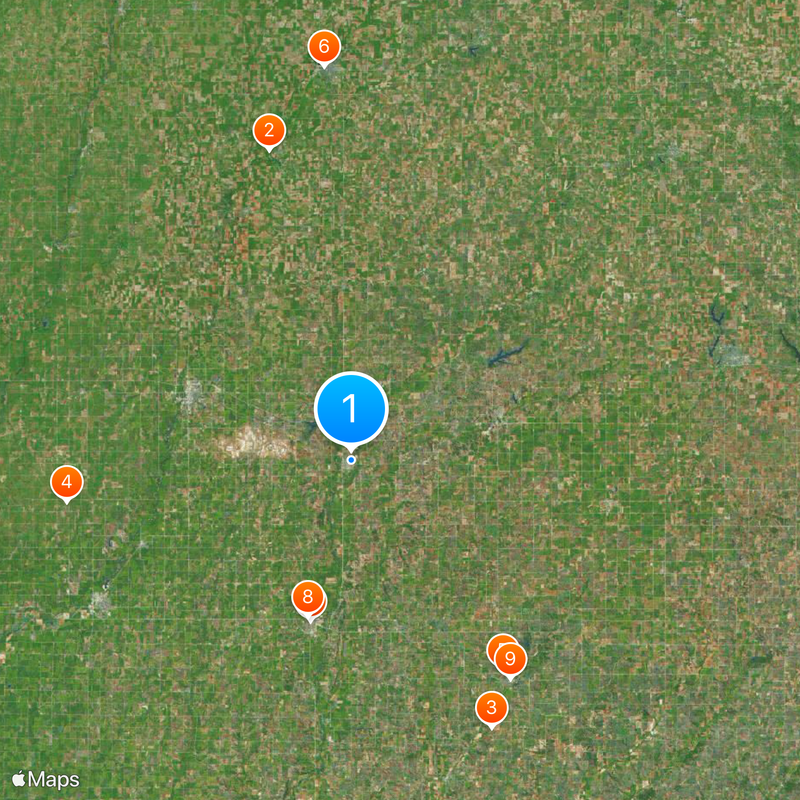Tap the orange map pin numbered 8

[x=307, y=597]
